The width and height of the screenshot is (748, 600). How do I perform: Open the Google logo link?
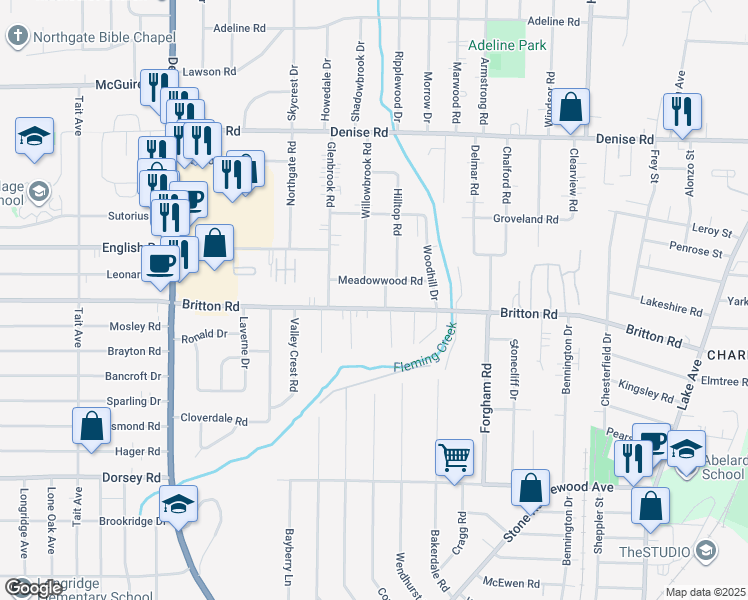33,588
